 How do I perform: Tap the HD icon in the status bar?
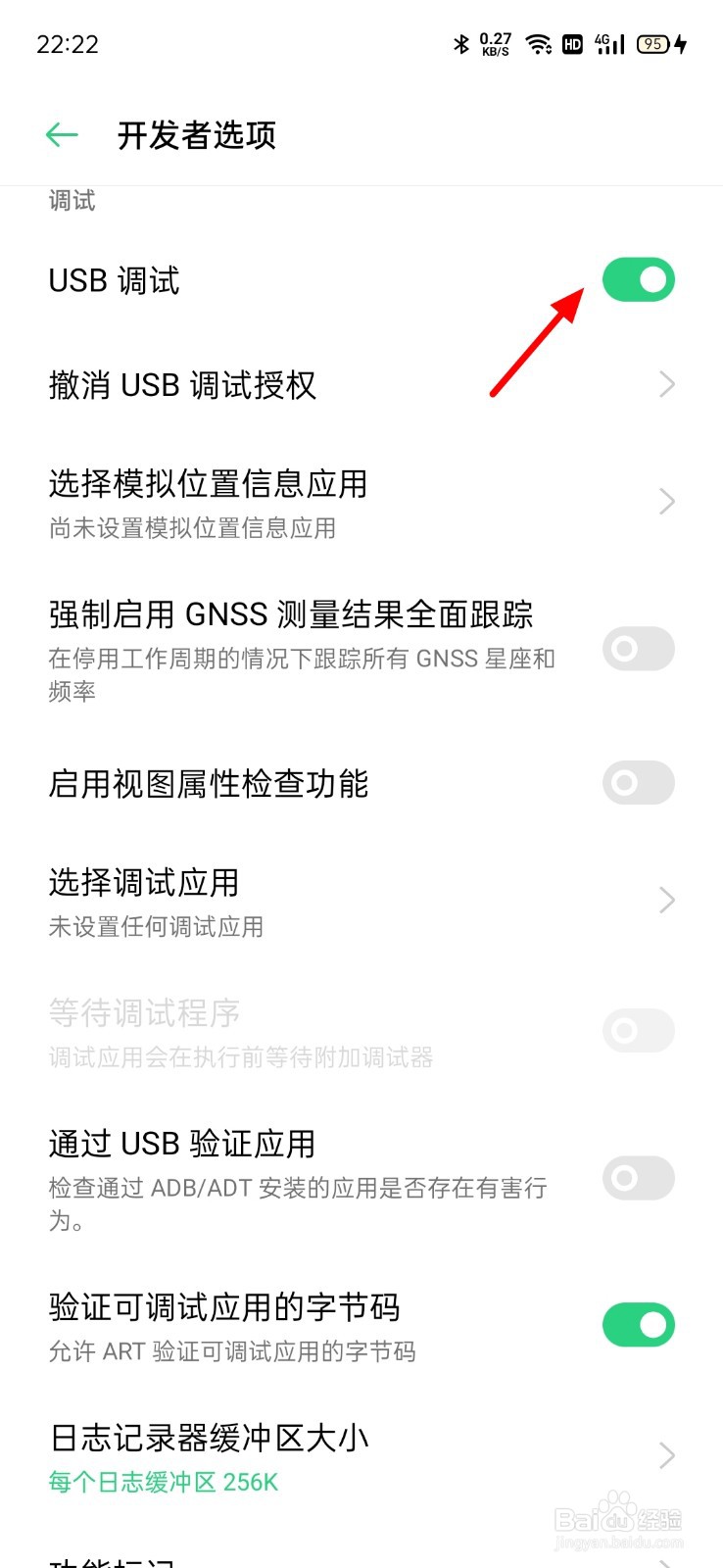click(572, 43)
